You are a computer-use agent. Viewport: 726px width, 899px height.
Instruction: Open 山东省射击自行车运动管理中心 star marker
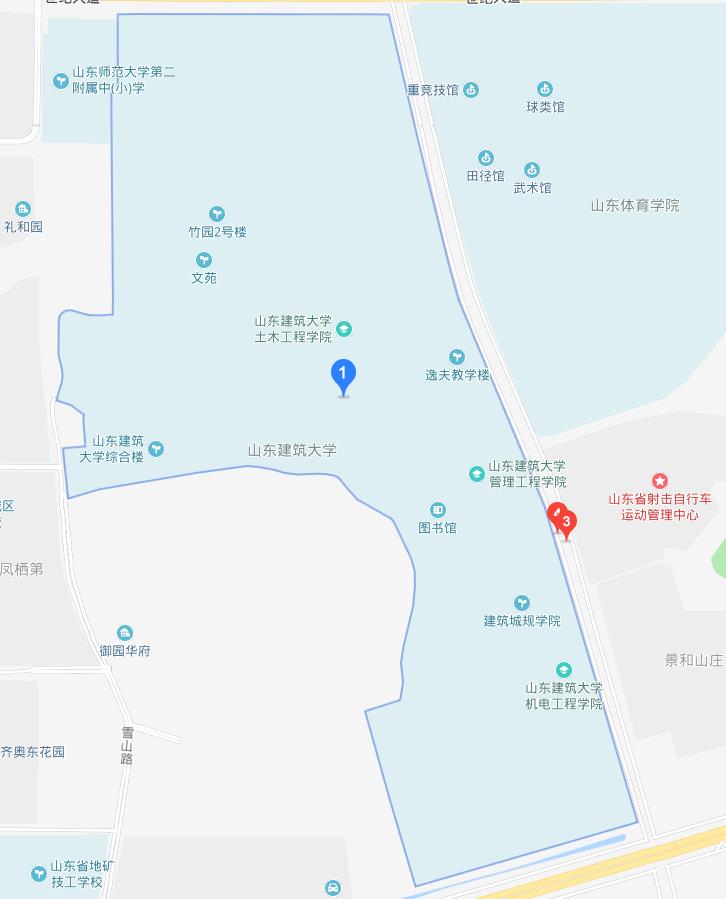tap(660, 482)
